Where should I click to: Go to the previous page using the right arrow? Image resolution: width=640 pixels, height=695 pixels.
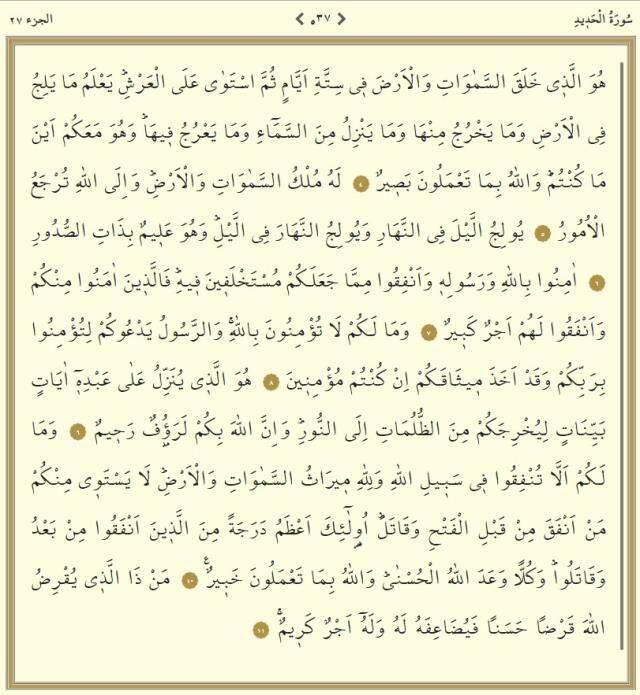(x=341, y=17)
